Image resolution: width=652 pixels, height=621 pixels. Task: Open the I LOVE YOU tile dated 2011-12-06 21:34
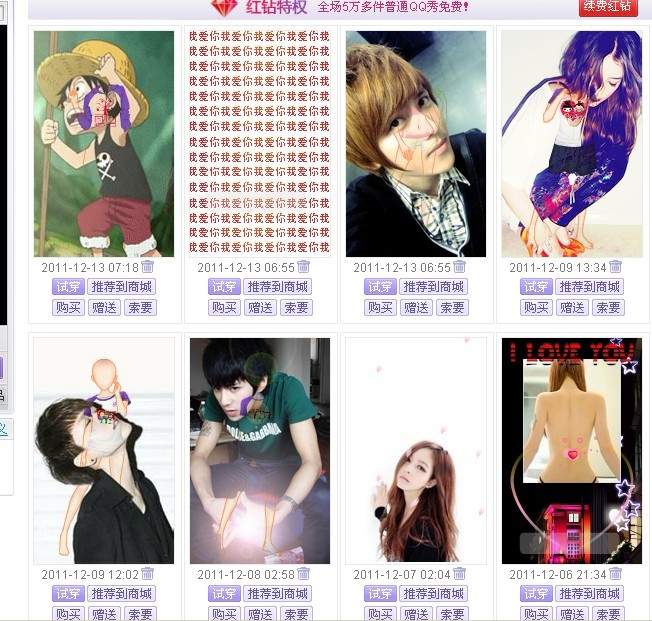coord(571,450)
